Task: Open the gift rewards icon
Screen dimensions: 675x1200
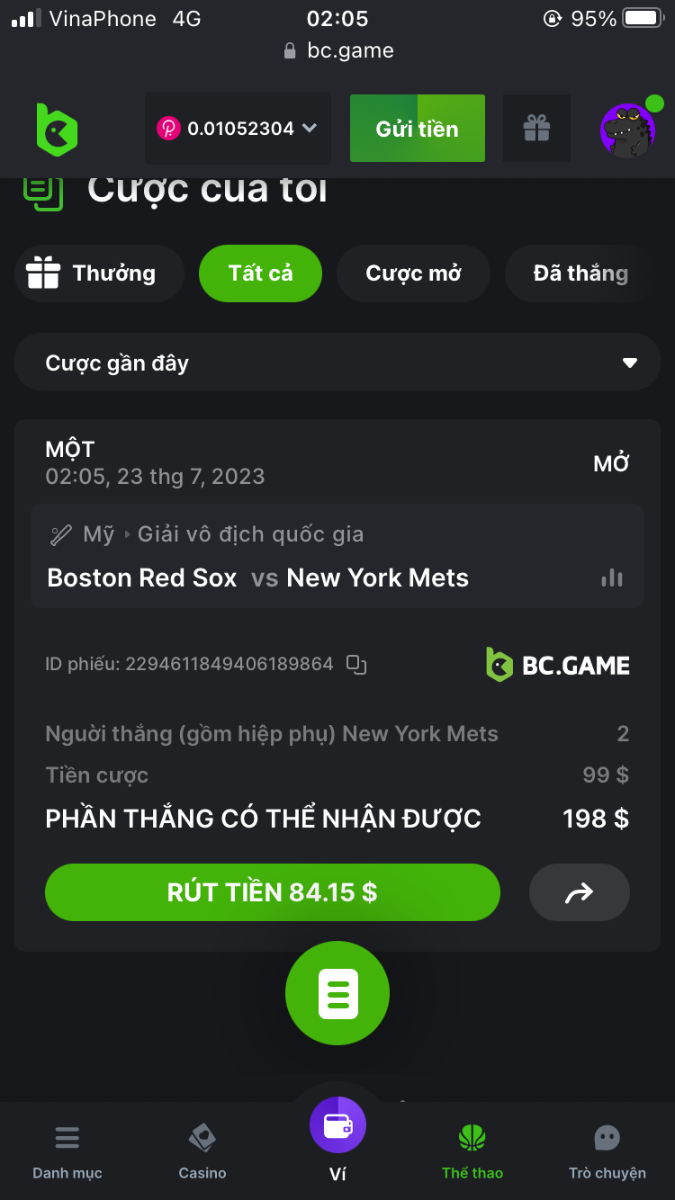Action: [536, 128]
